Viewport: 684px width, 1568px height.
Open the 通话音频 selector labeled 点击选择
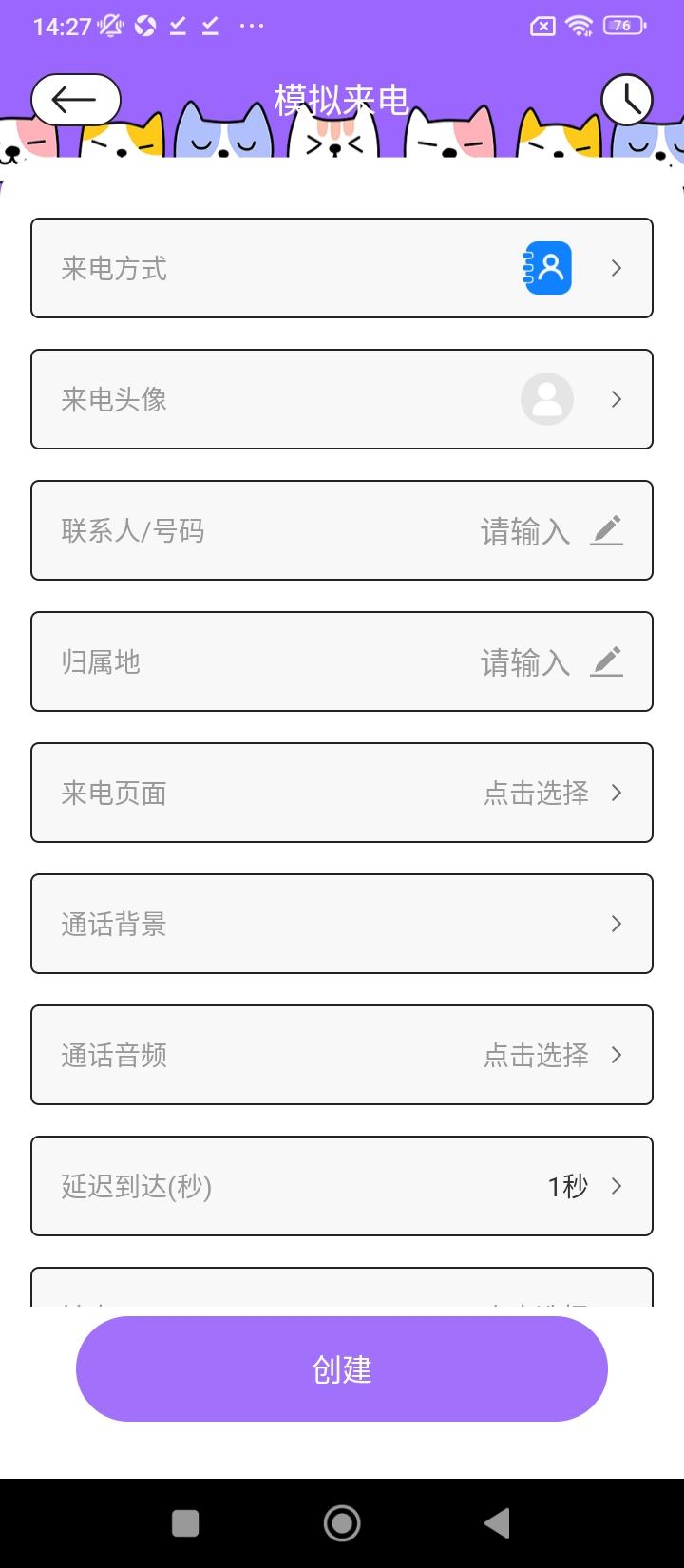tap(535, 1055)
